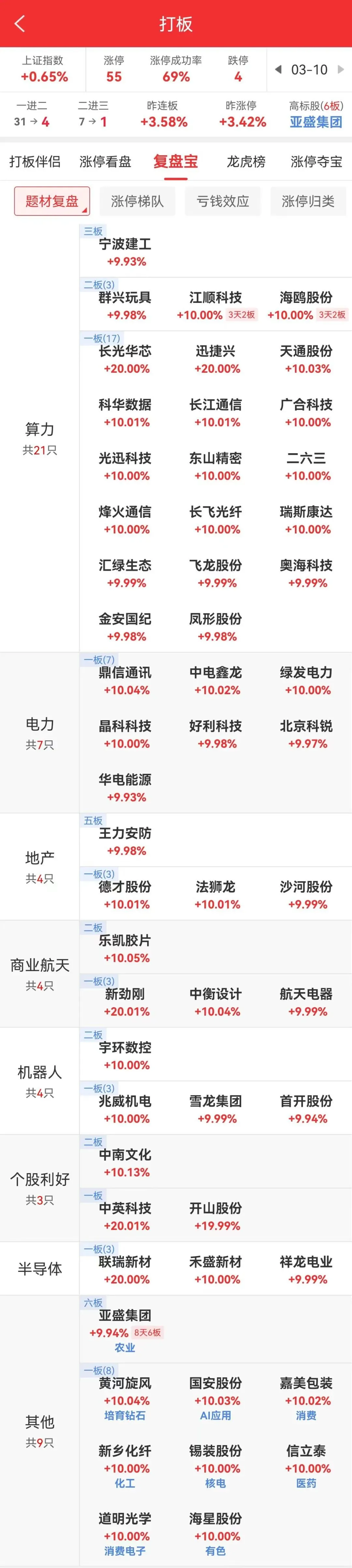Screen dimensions: 352x1568
Task: Open high-flying stock 亚盛集团 link
Action: 315,122
